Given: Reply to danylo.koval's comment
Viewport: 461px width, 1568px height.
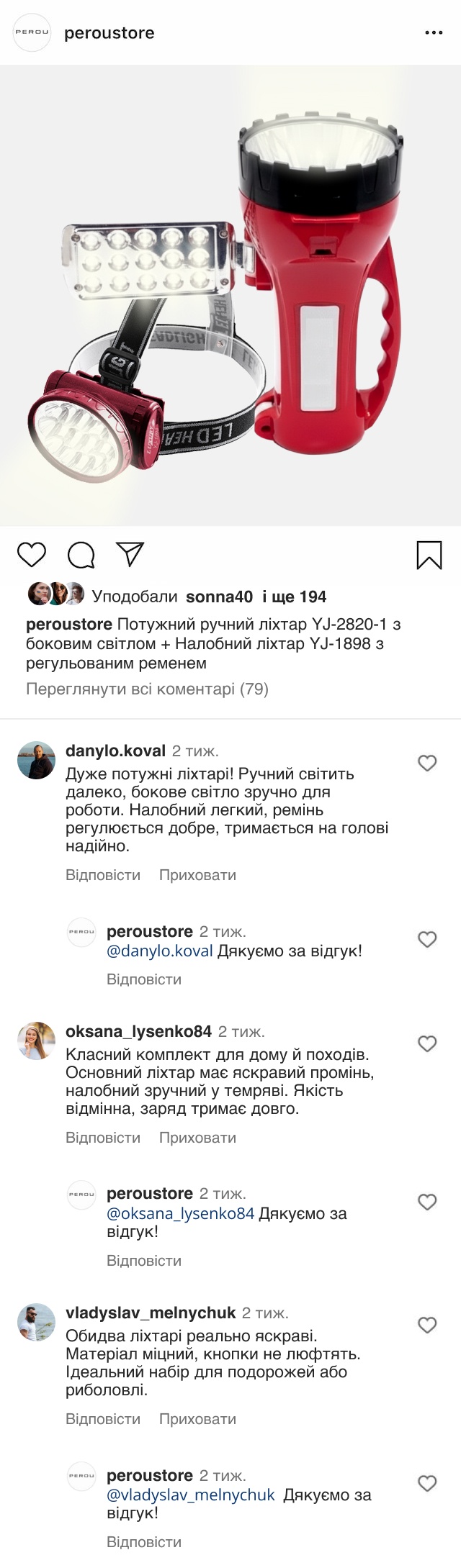Looking at the screenshot, I should 103,875.
